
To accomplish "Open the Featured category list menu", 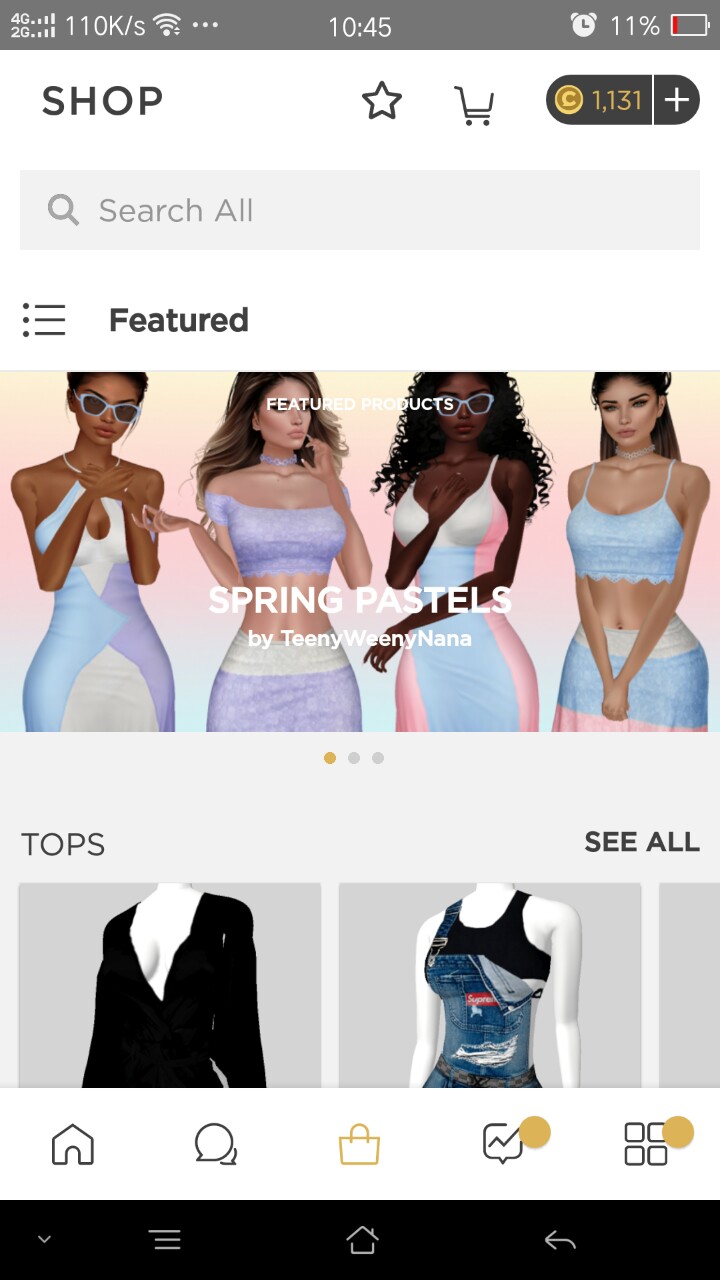I will pyautogui.click(x=44, y=320).
